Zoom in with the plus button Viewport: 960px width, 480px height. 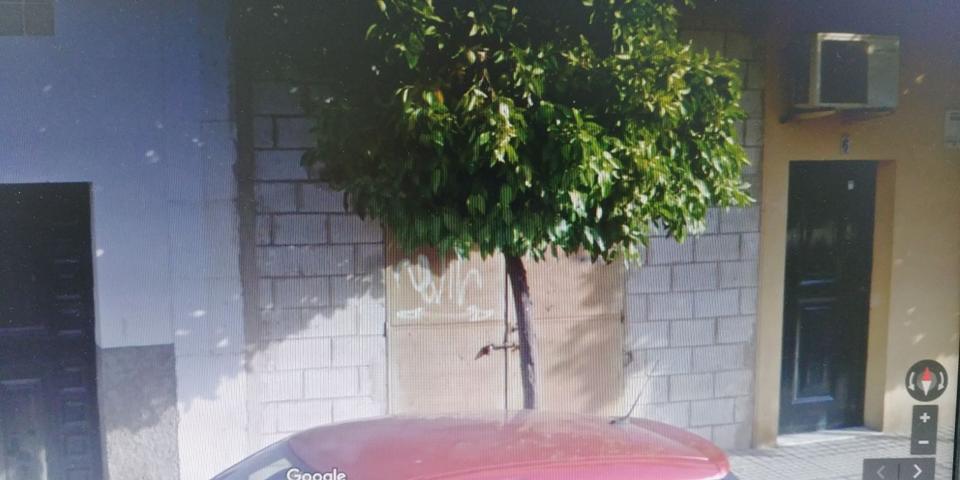925,418
